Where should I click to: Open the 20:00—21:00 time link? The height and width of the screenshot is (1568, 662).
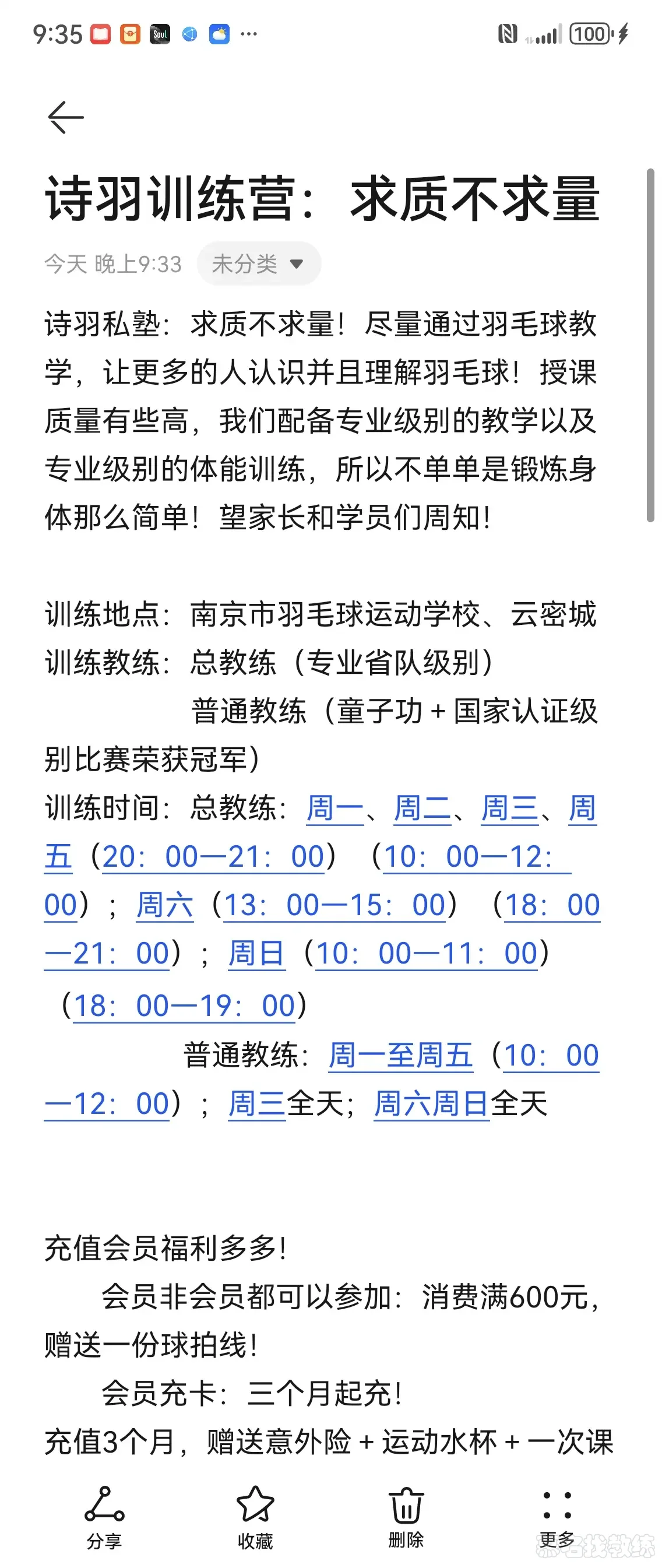point(213,857)
